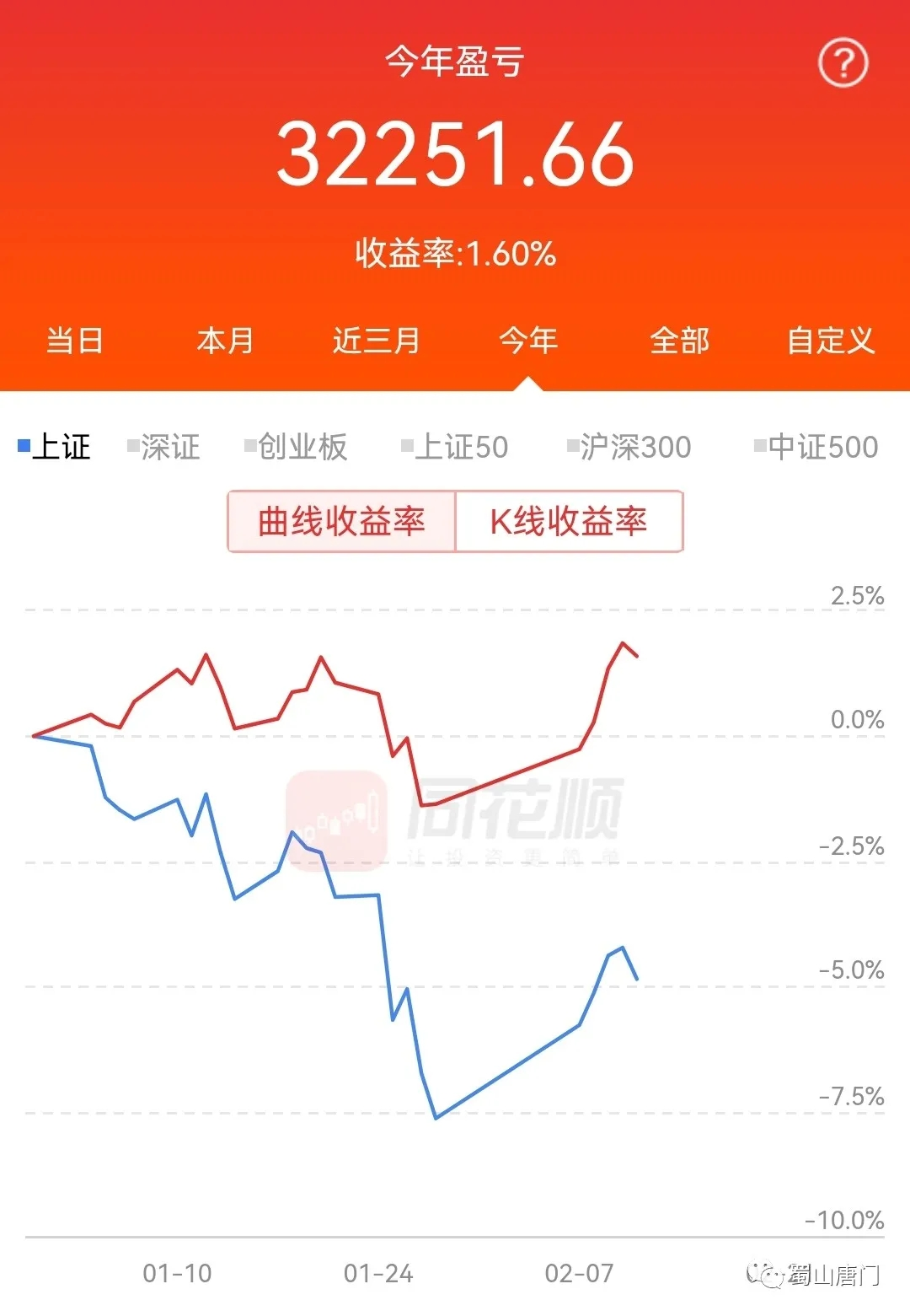Open the help question mark icon
This screenshot has height=1316, width=910.
(843, 62)
